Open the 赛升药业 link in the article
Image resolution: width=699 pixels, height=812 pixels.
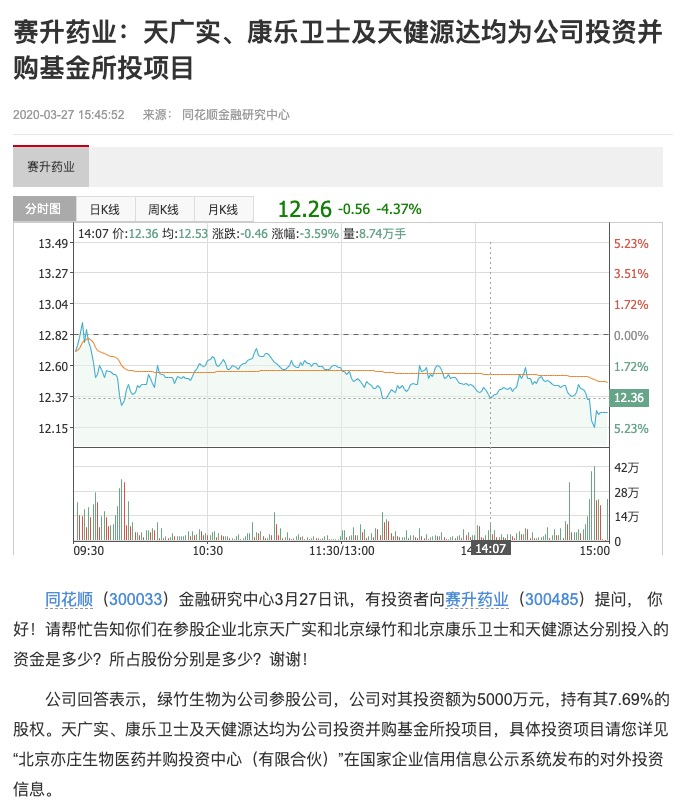(x=477, y=599)
